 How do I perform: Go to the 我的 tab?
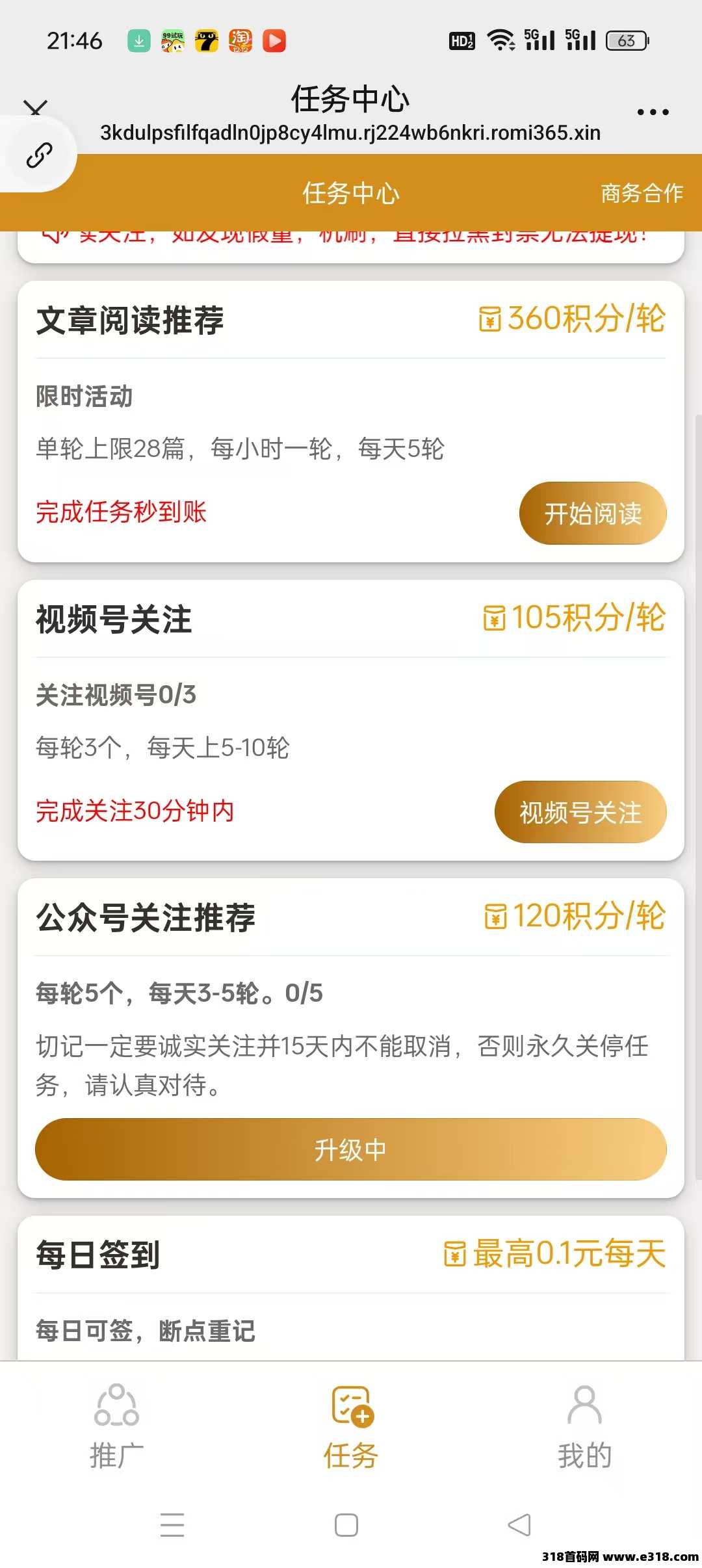click(584, 1428)
